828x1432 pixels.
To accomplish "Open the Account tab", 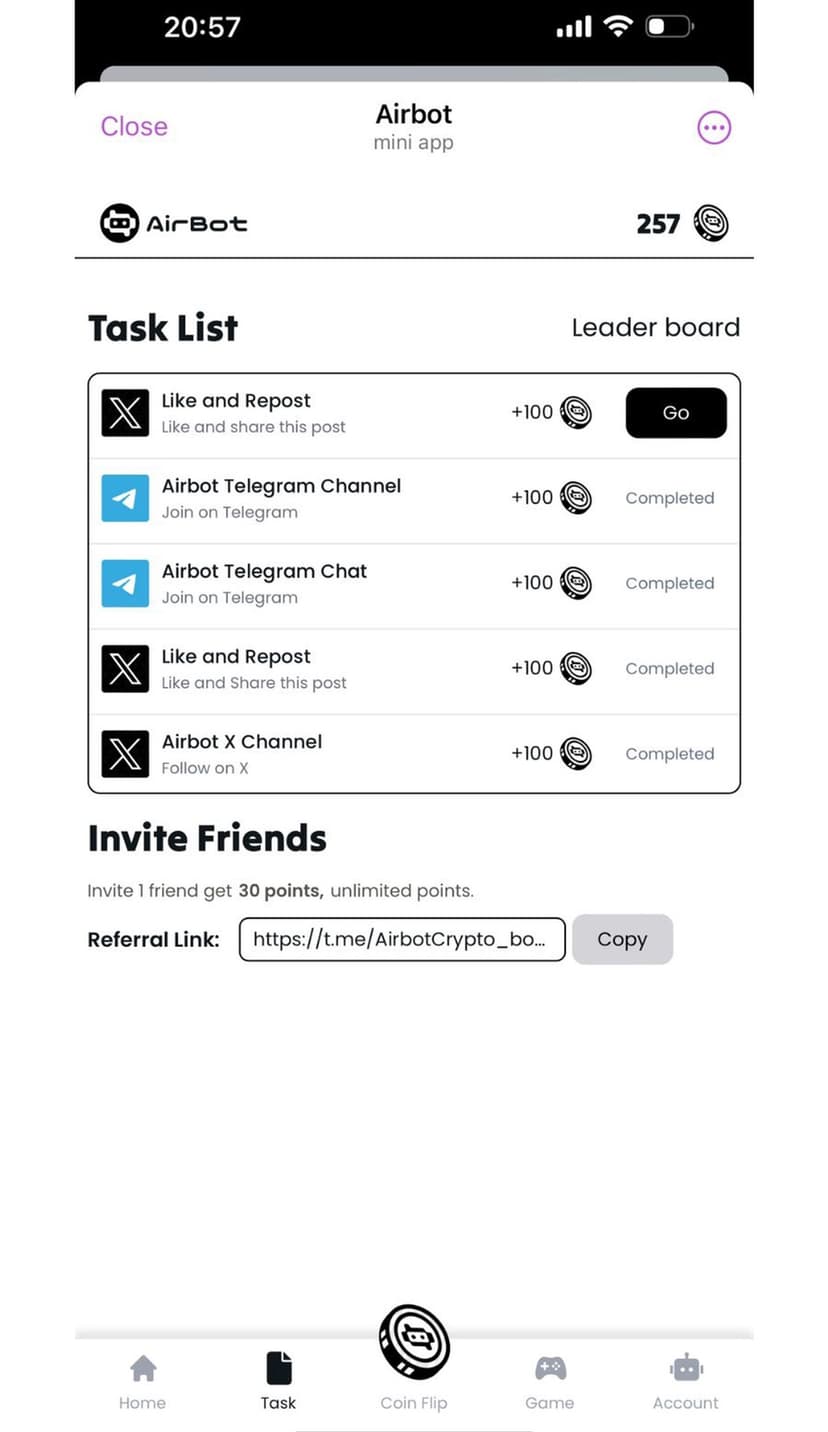I will tap(686, 1381).
